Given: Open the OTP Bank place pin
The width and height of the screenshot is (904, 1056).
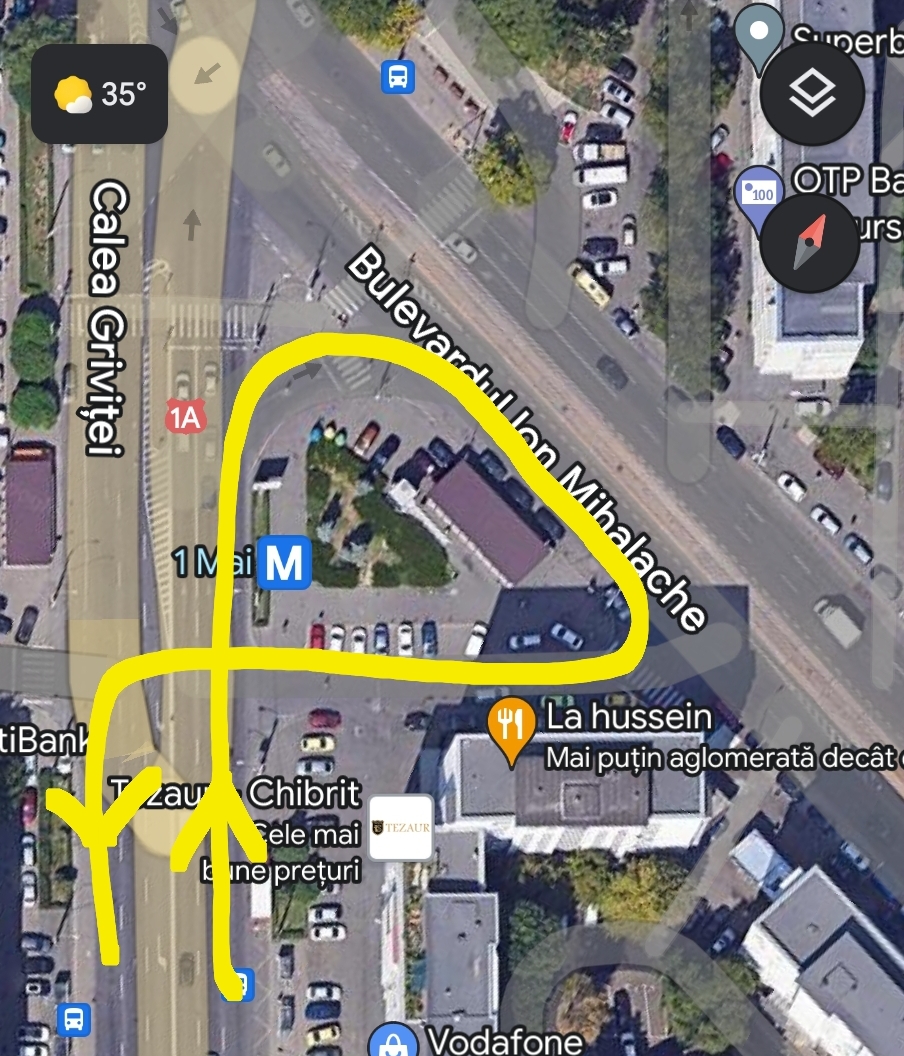Looking at the screenshot, I should click(x=759, y=192).
